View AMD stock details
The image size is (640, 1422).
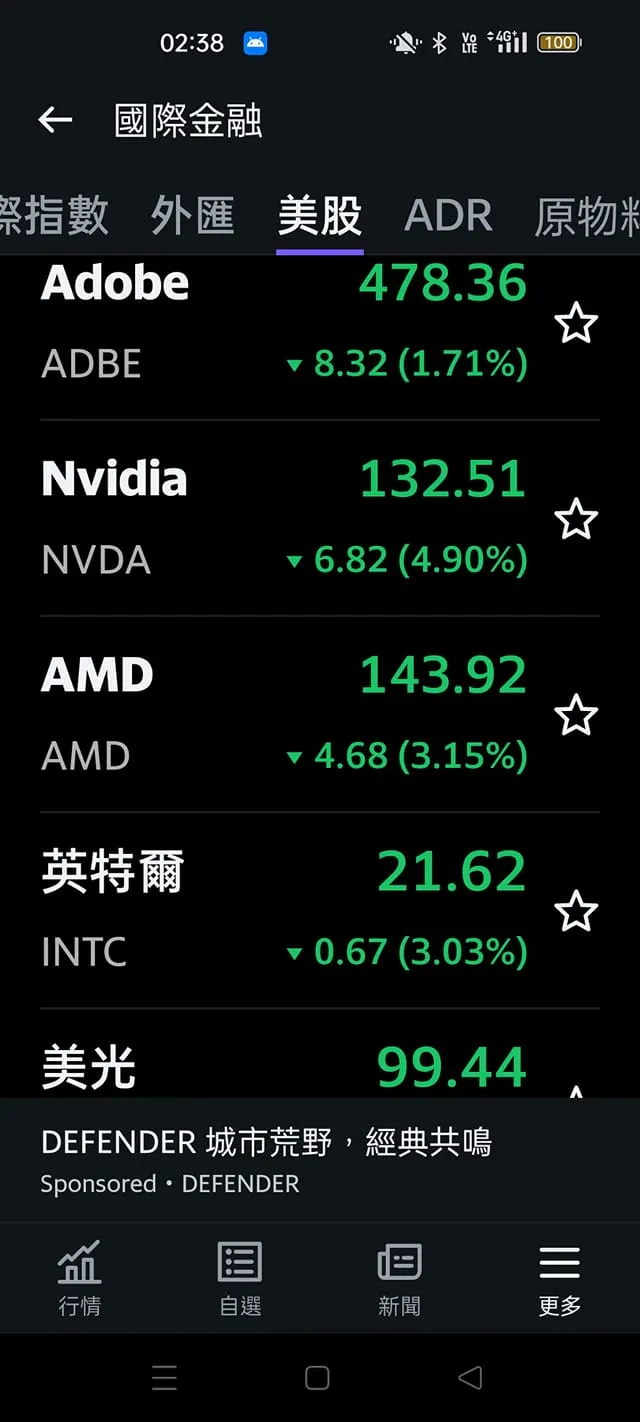point(280,716)
